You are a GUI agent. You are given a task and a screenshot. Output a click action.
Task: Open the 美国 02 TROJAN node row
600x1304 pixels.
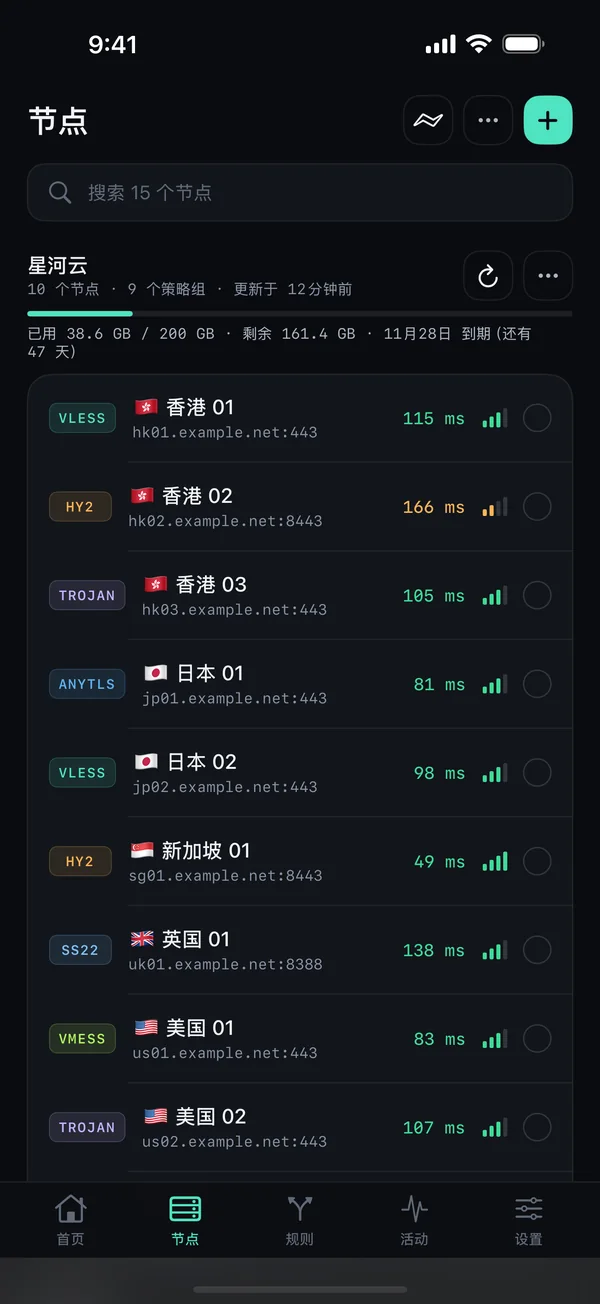(x=300, y=1127)
